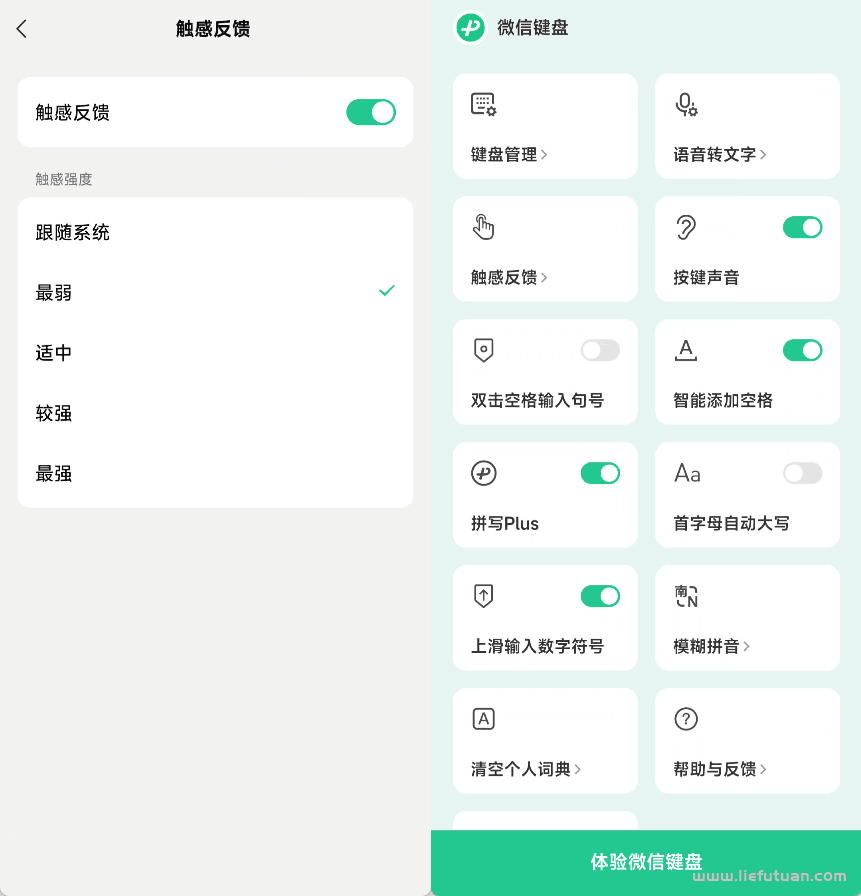Disable 拼写Plus switch
Image resolution: width=861 pixels, height=896 pixels.
coord(600,473)
